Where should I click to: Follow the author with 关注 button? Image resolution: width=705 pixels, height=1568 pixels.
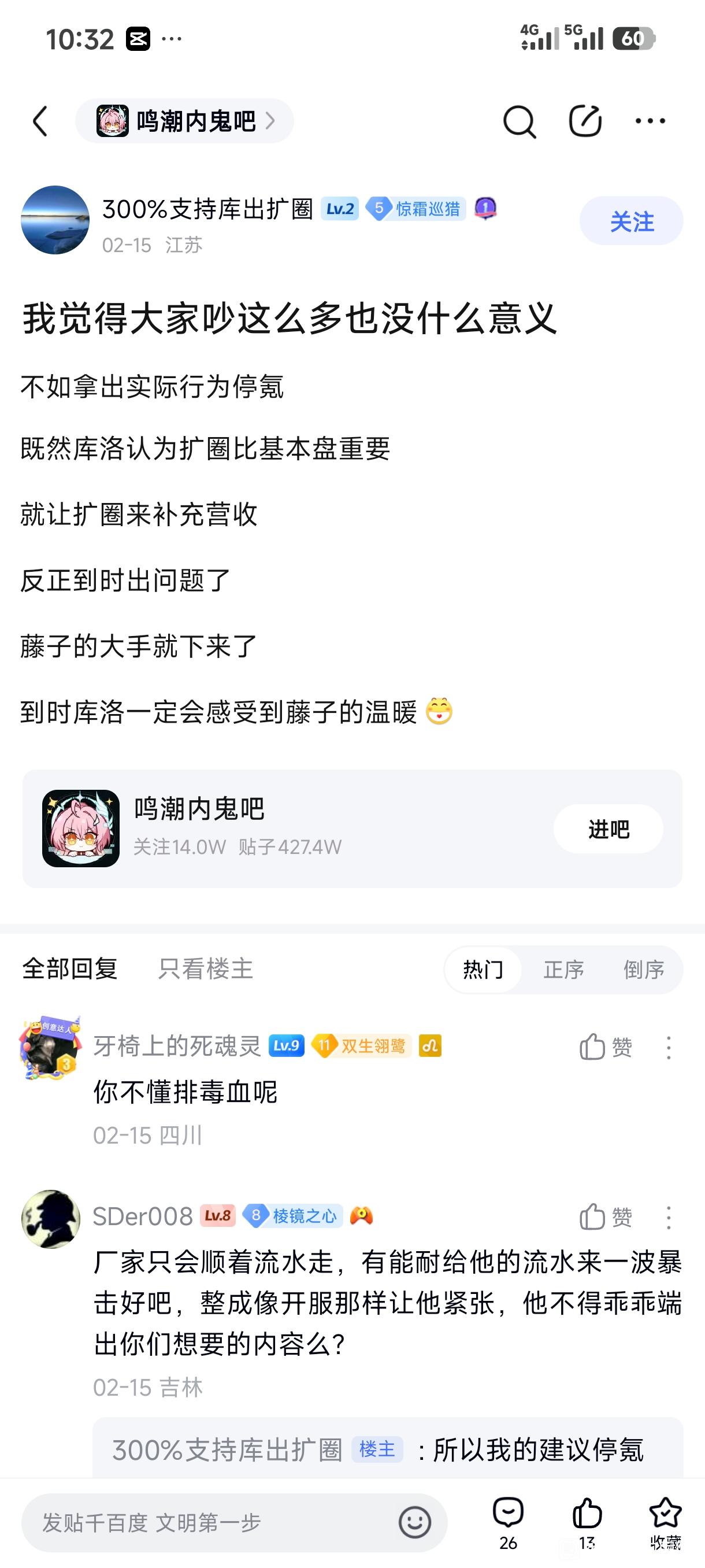click(631, 221)
